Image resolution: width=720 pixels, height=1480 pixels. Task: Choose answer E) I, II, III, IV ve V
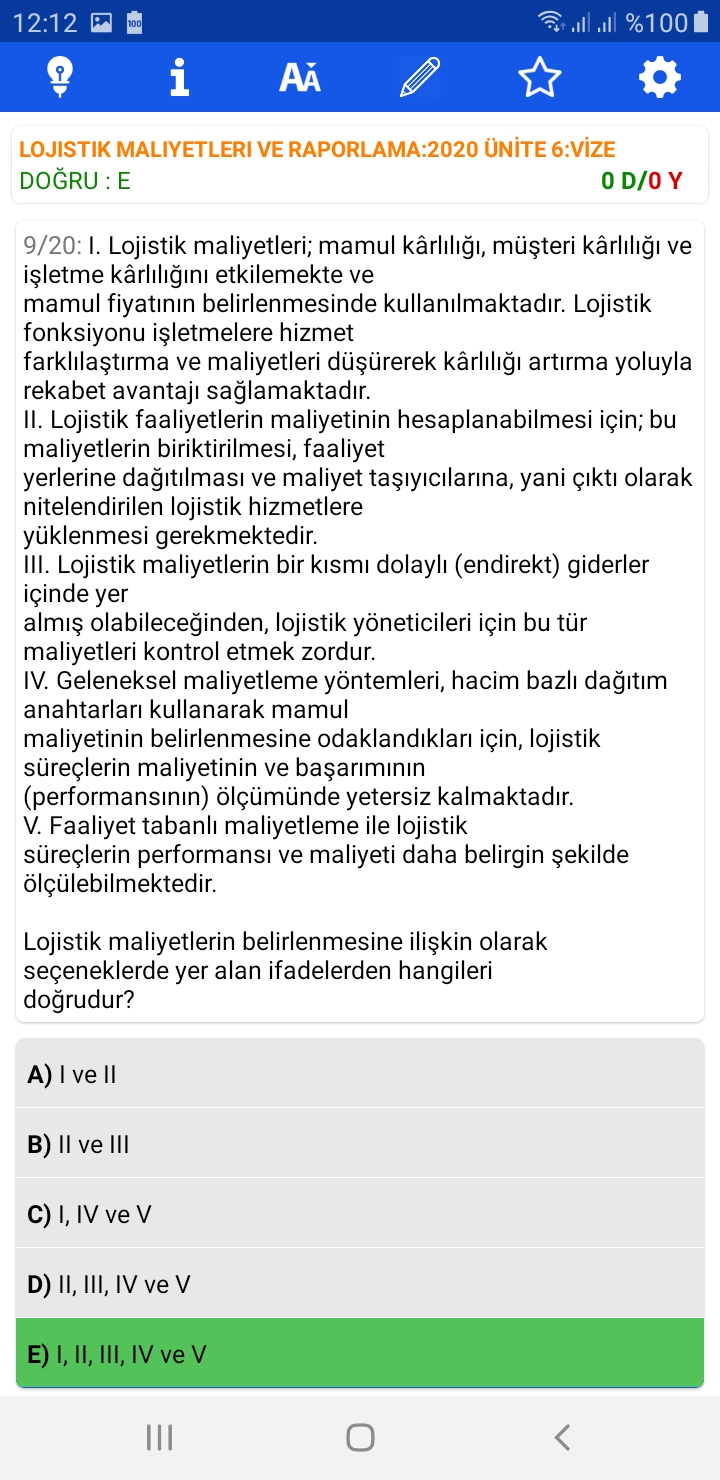pos(360,1354)
